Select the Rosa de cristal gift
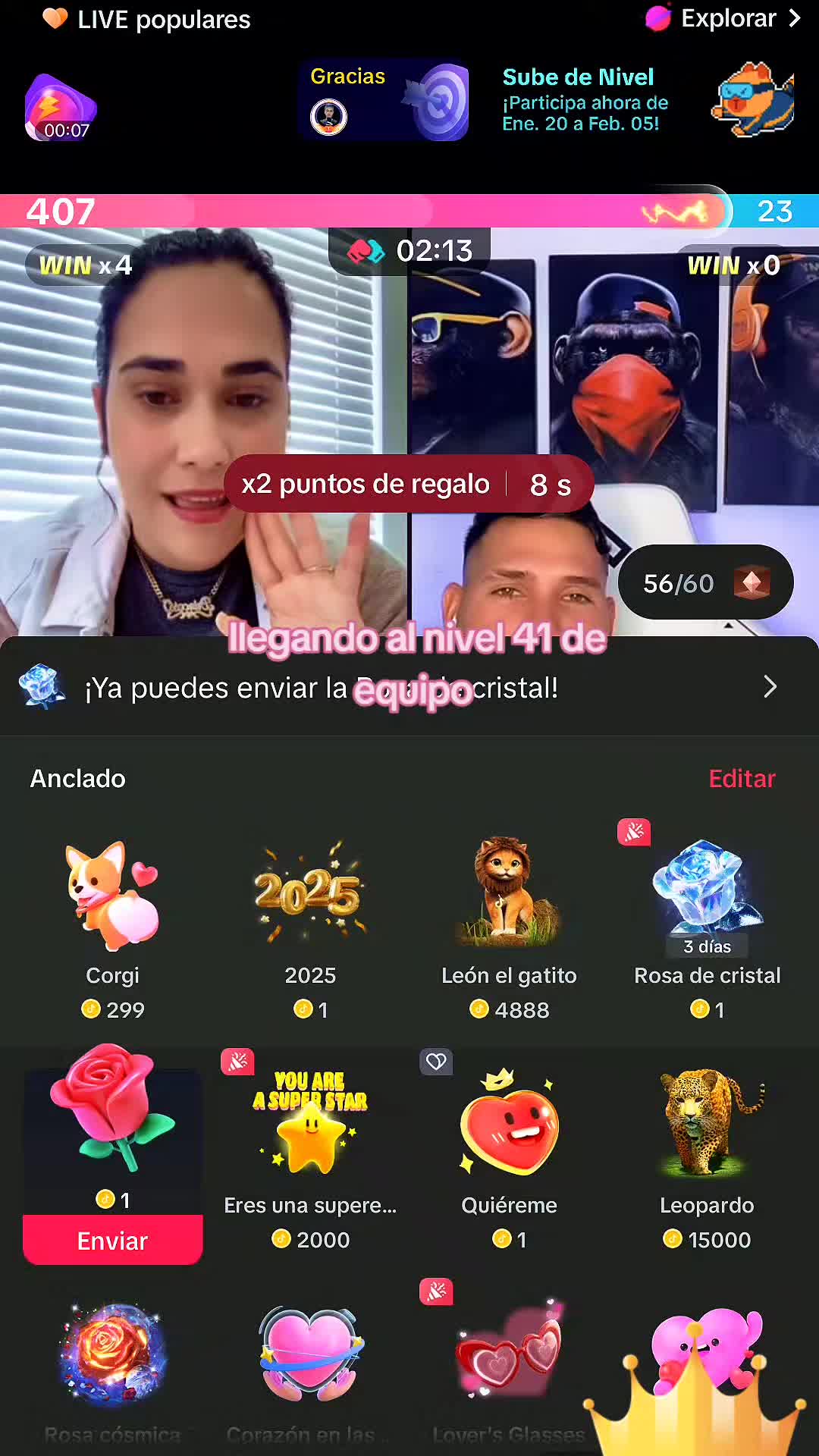819x1456 pixels. [x=707, y=927]
